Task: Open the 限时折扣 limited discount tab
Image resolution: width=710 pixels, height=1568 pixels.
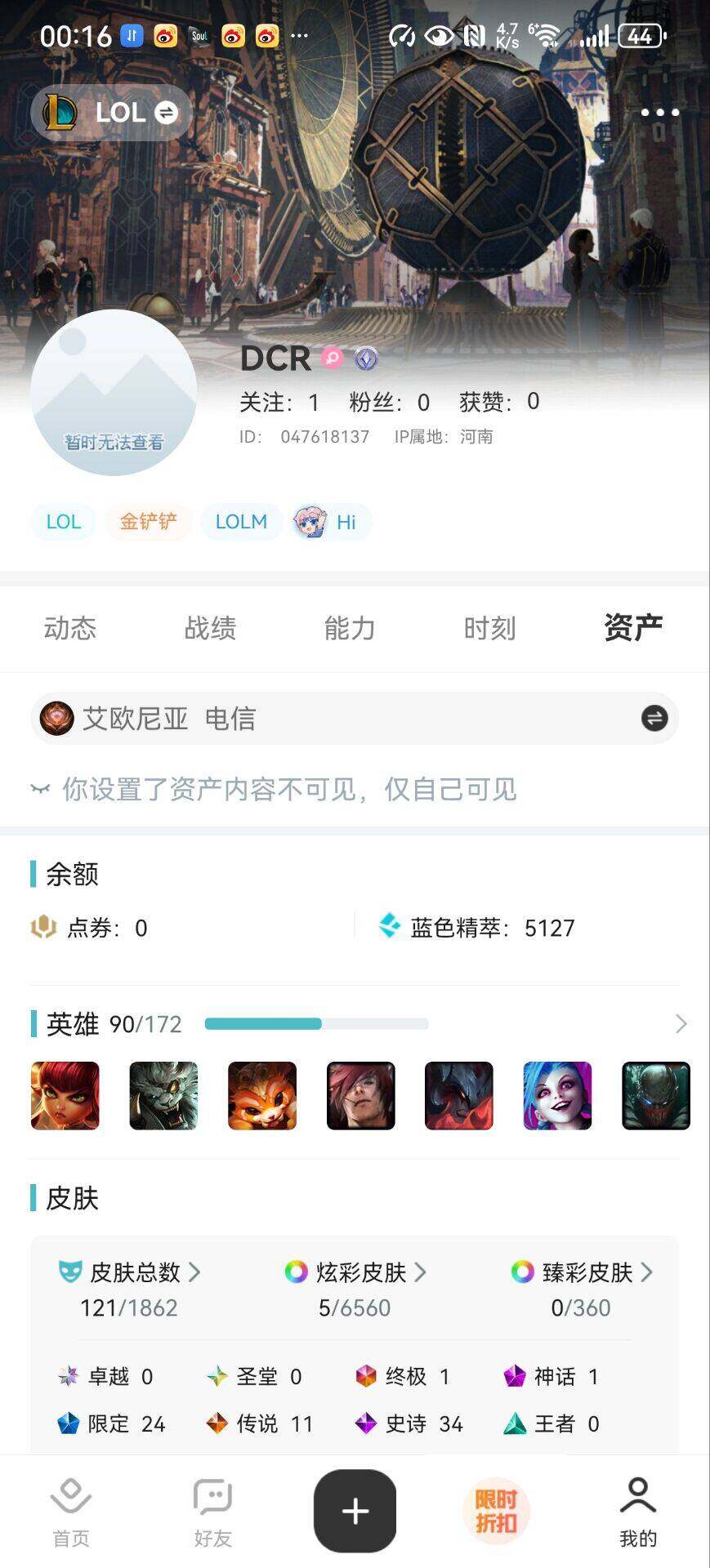Action: [x=496, y=1511]
